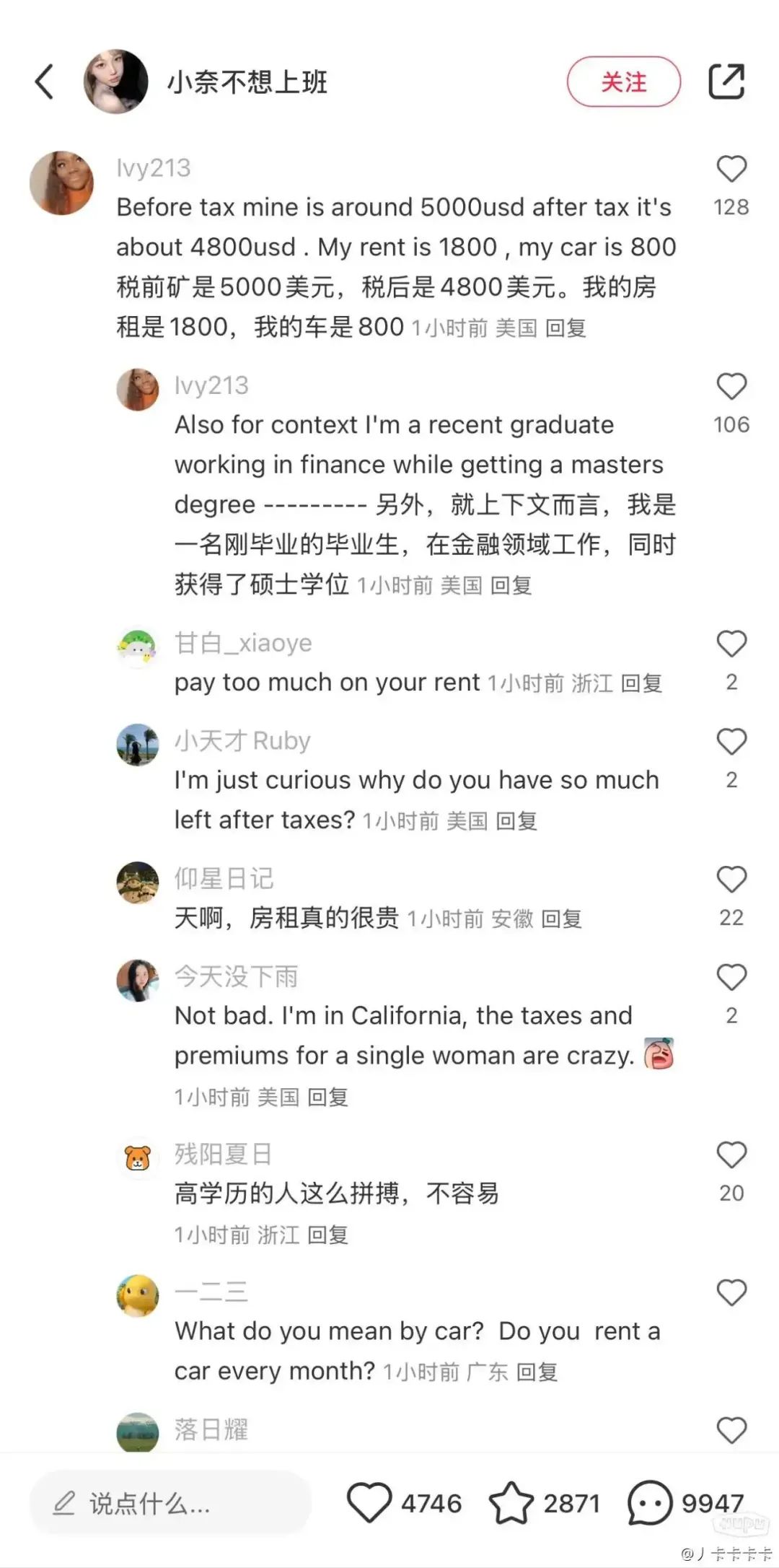The width and height of the screenshot is (779, 1568).
Task: Like the post using the bottom heart icon
Action: 369,1502
